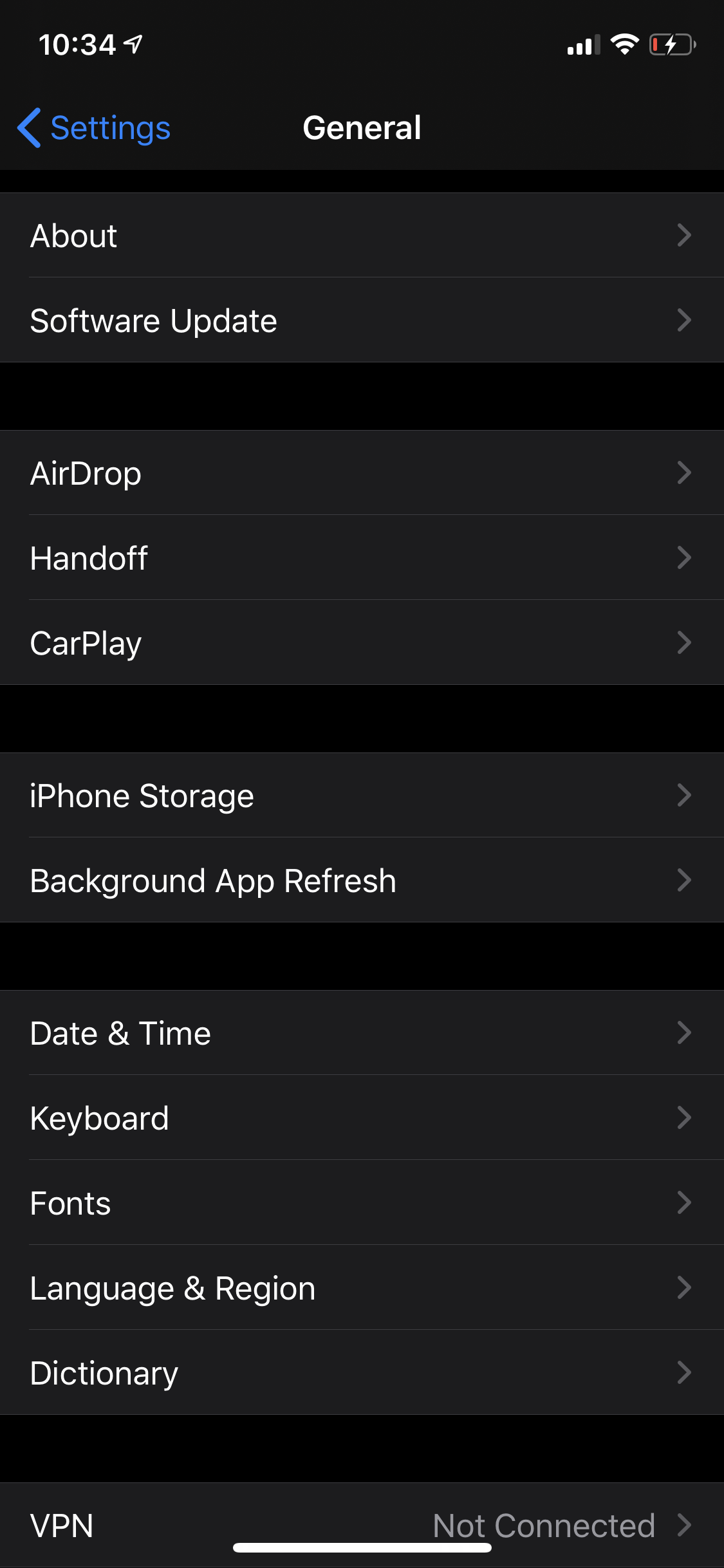Open CarPlay settings
Screen dimensions: 724x1568
click(362, 643)
